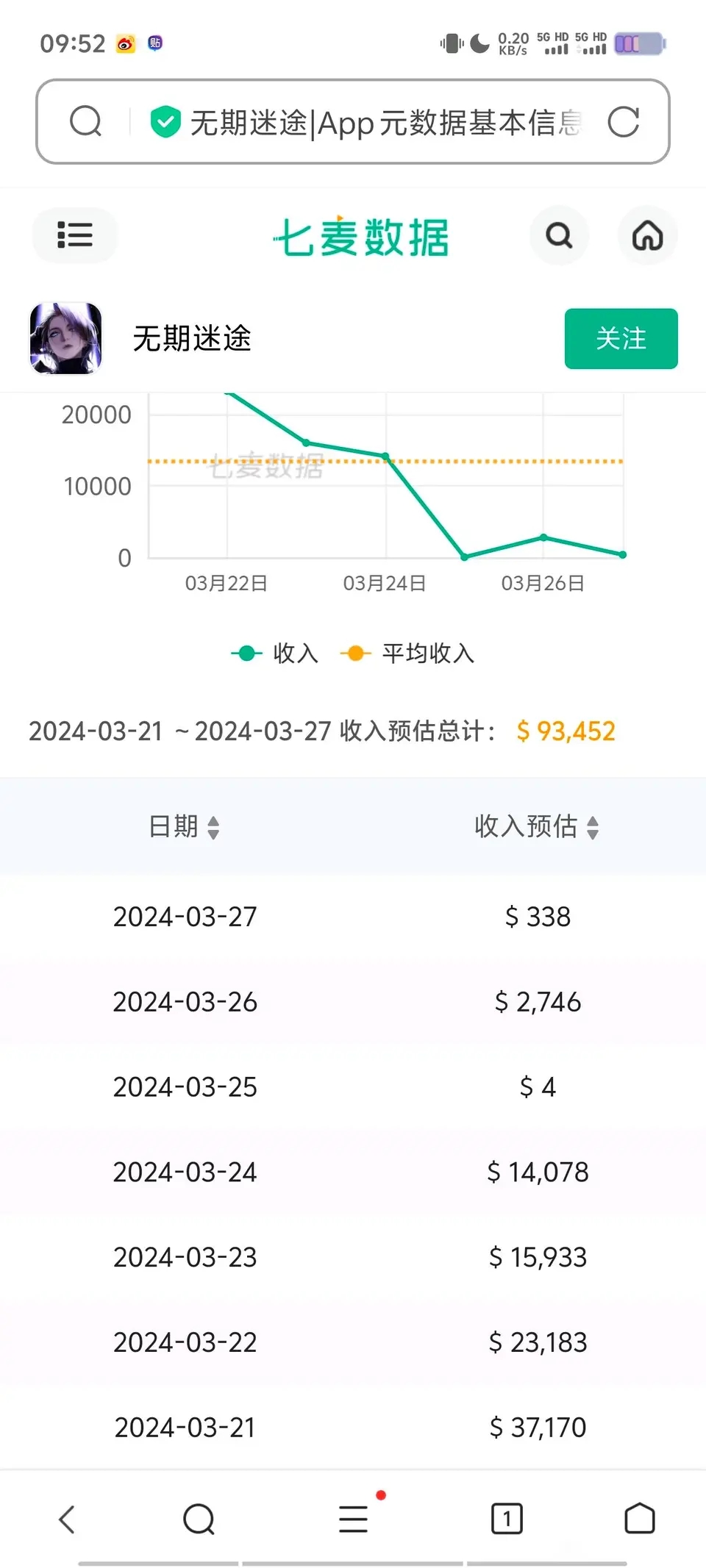Image resolution: width=706 pixels, height=1568 pixels.
Task: Refresh the page with the reload icon
Action: (624, 123)
